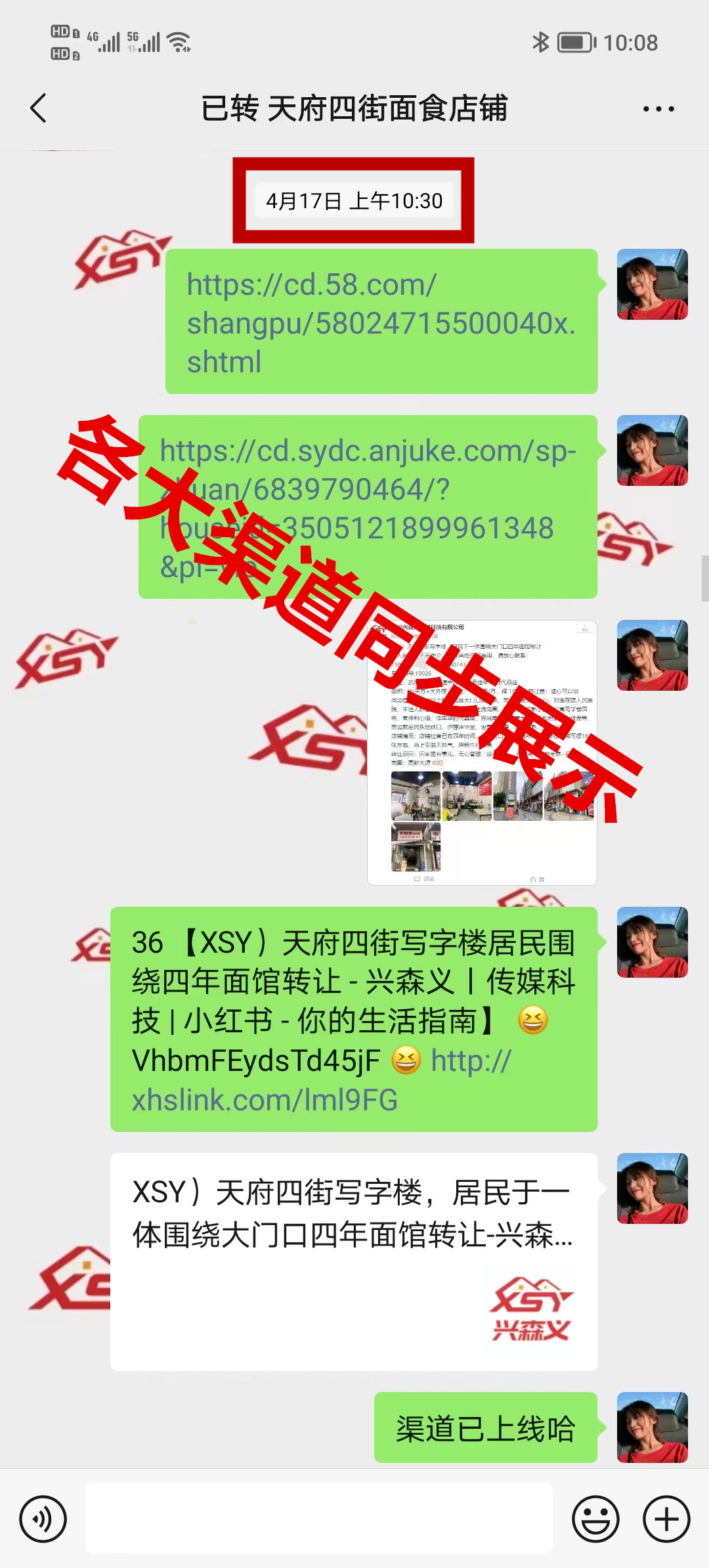Tap avatar beside 渠道已上线哈 message
Screen dimensions: 709x1568
click(x=652, y=1427)
